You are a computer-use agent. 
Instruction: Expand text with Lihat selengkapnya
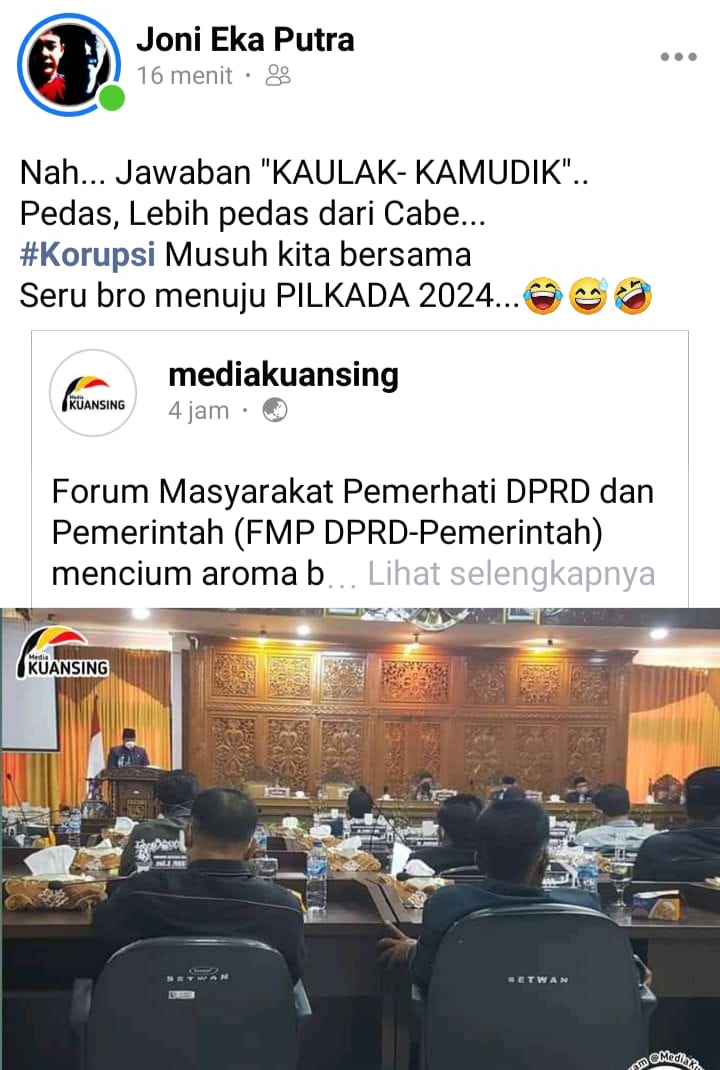(x=511, y=574)
